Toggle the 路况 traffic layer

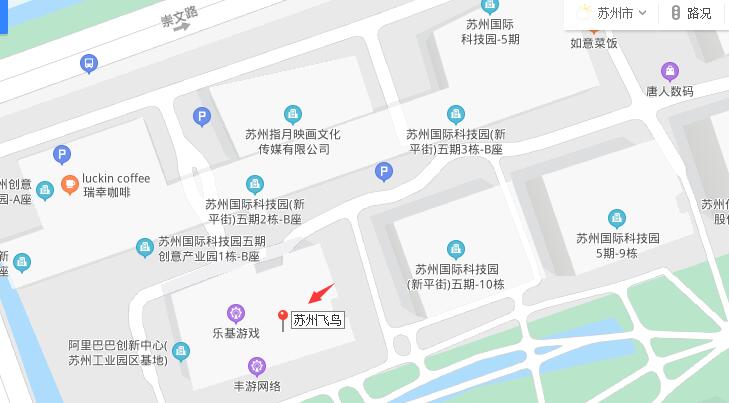pos(691,13)
